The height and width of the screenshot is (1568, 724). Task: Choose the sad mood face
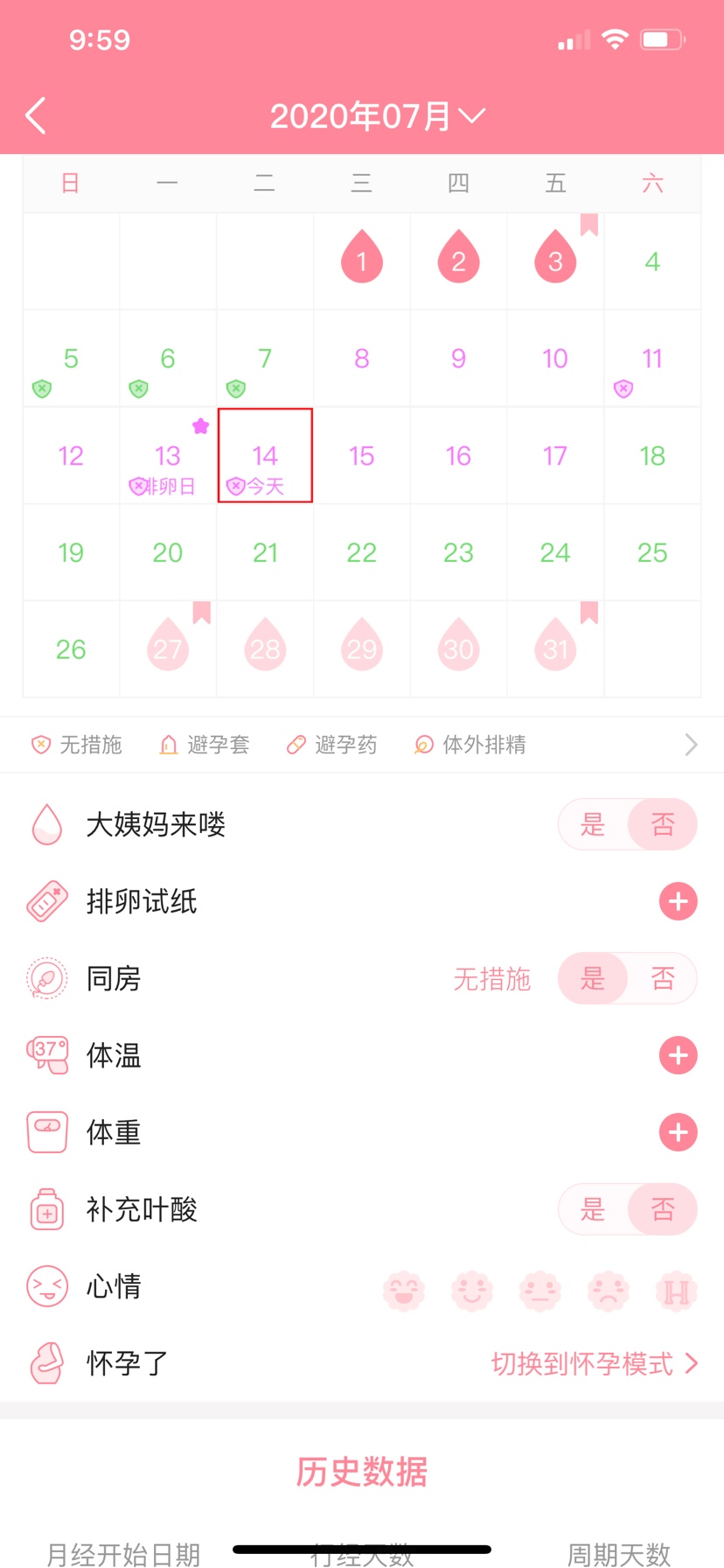[609, 1291]
